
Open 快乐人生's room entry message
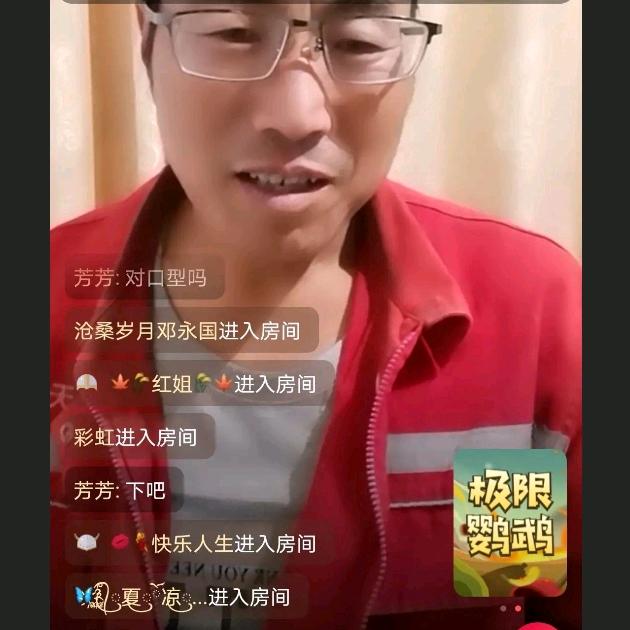click(195, 544)
